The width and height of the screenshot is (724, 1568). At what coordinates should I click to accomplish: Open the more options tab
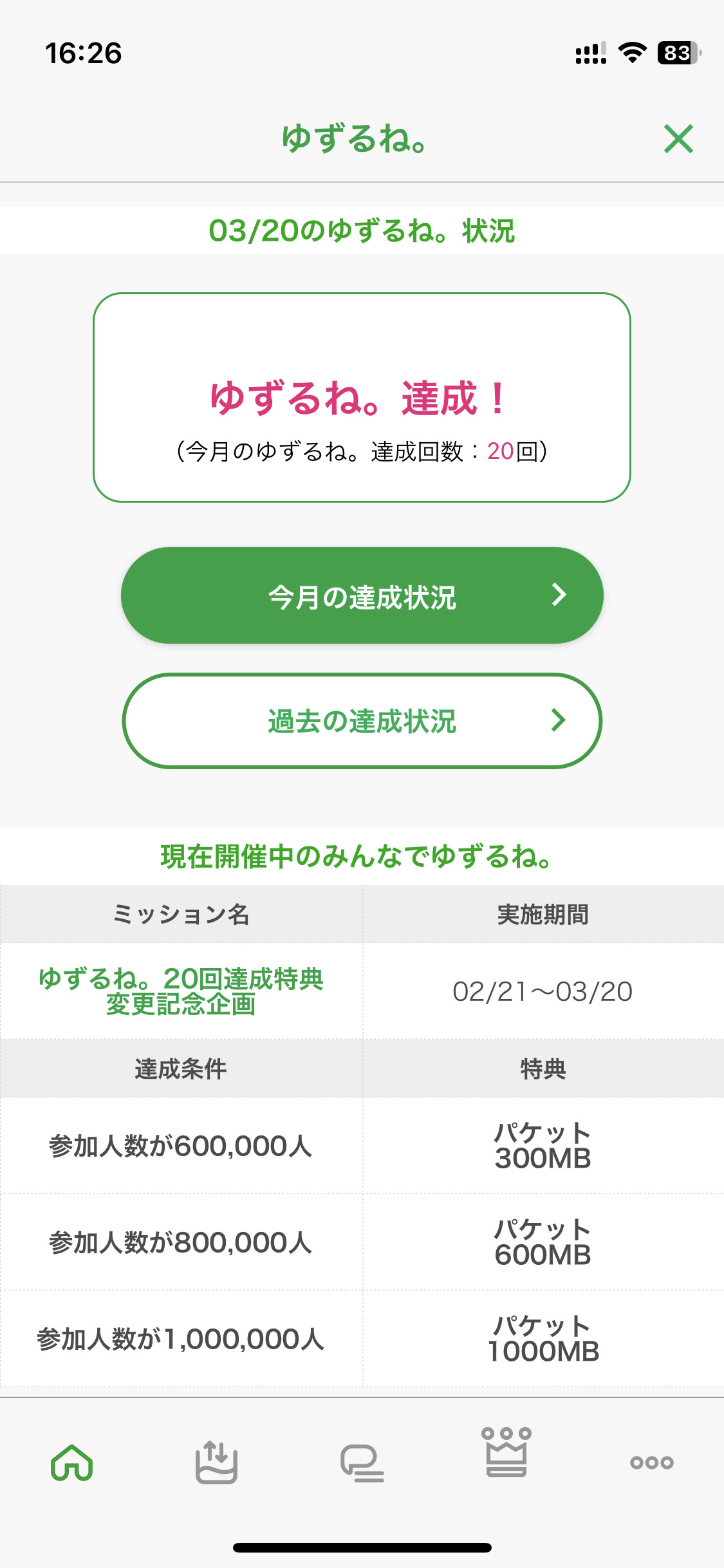651,1462
